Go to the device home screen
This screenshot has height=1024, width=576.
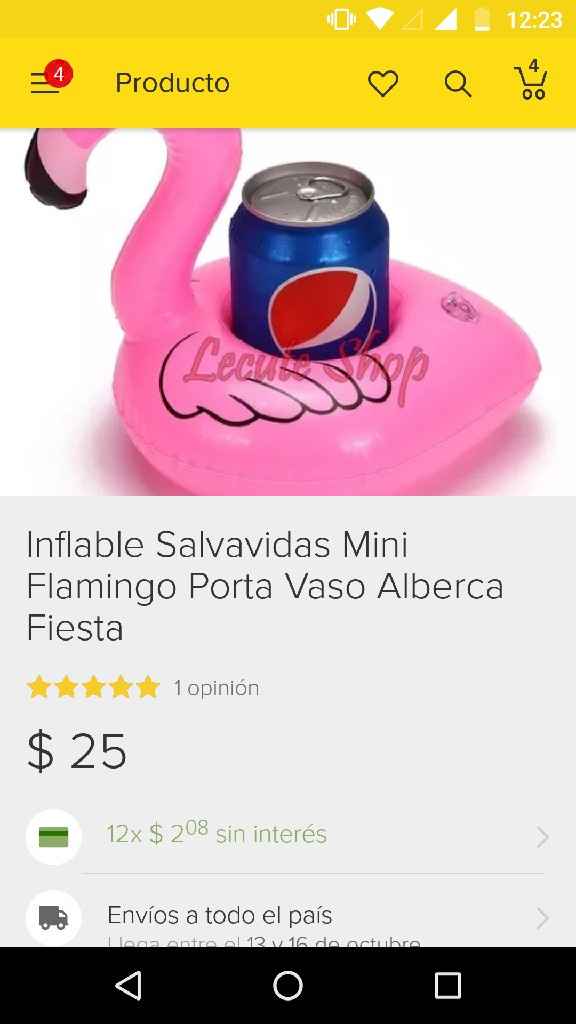point(288,985)
